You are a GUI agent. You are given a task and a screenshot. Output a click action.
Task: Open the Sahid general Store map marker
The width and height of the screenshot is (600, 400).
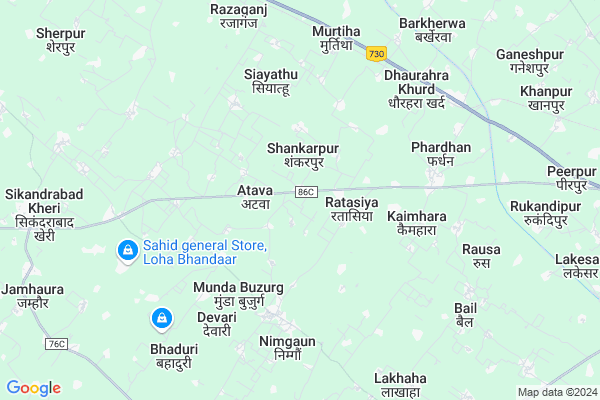click(128, 250)
